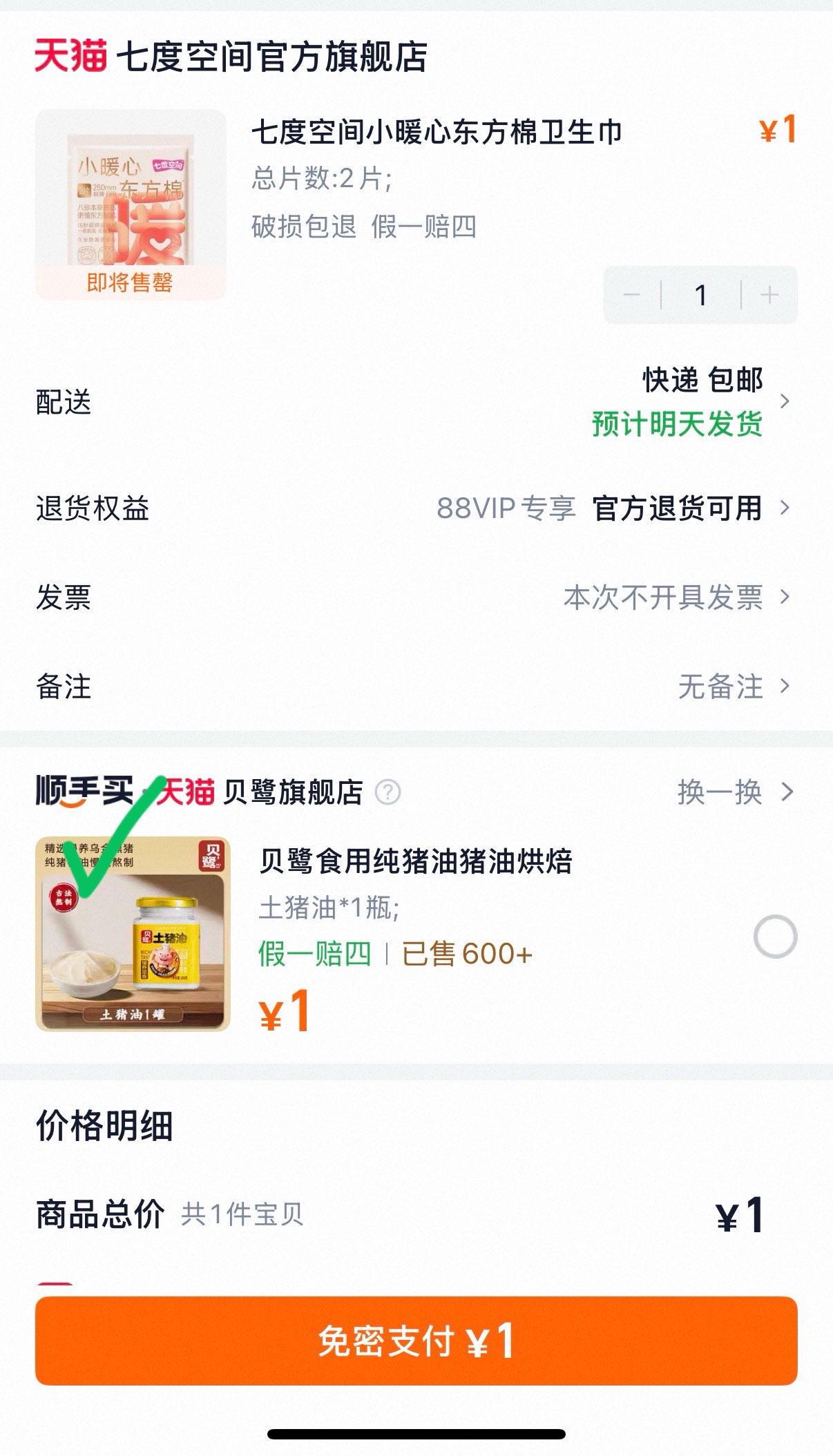This screenshot has width=833, height=1456.
Task: Open the 配送 delivery options row
Action: click(x=416, y=402)
